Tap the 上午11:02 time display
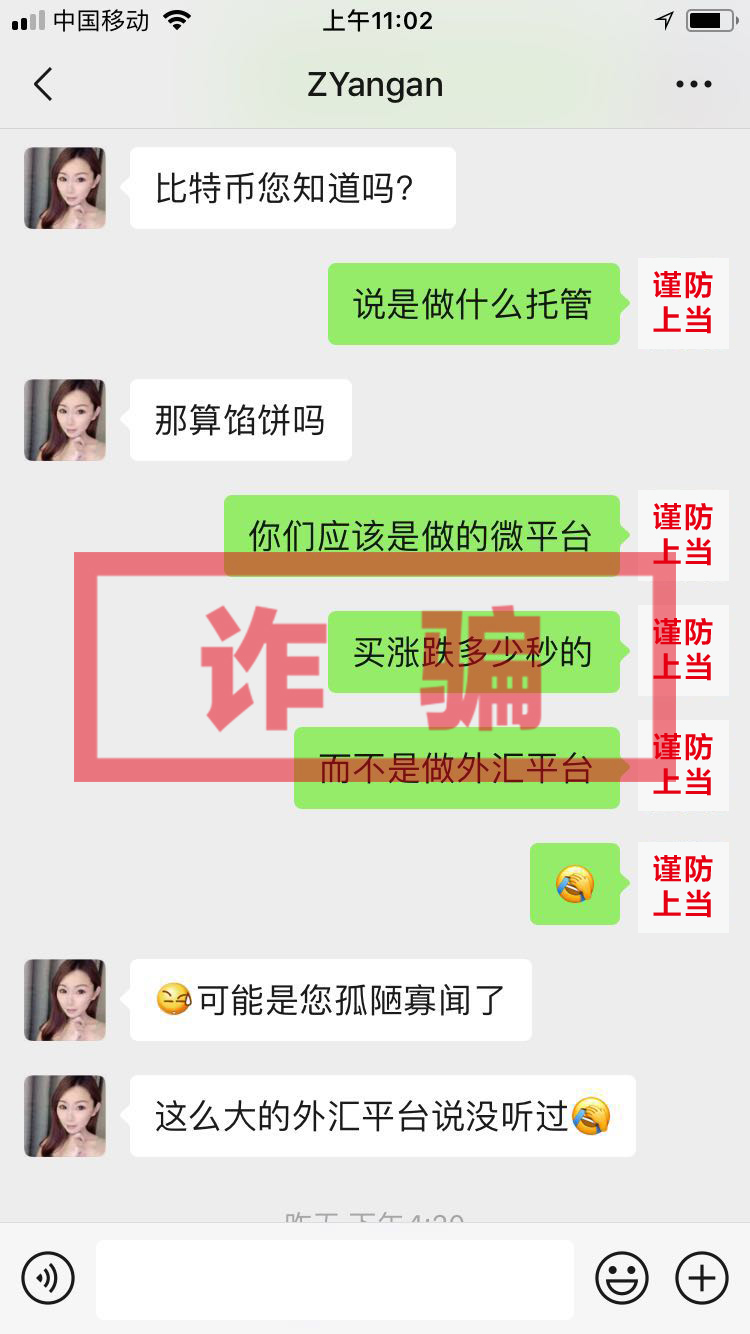 click(375, 18)
